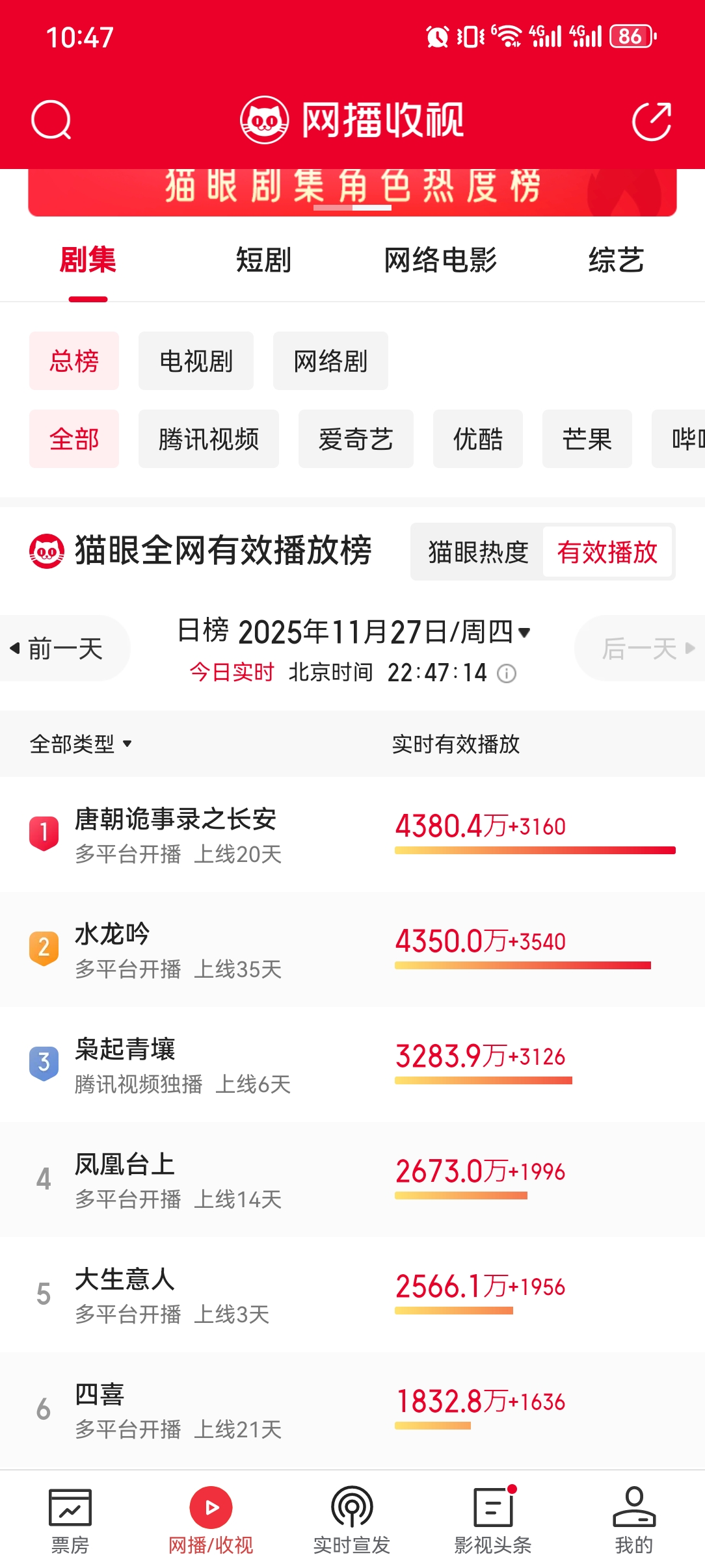Filter by 电视剧 chip
This screenshot has height=1568, width=705.
(x=196, y=361)
